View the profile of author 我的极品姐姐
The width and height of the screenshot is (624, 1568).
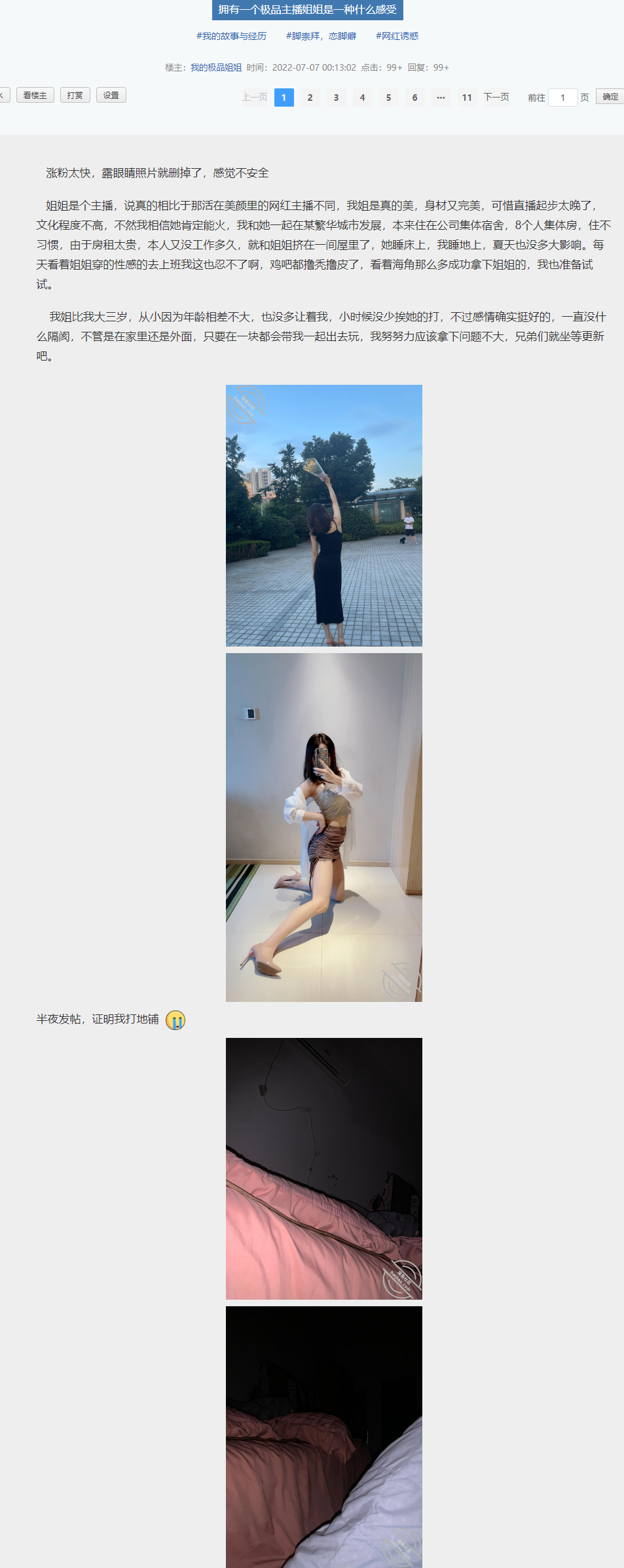coord(216,67)
